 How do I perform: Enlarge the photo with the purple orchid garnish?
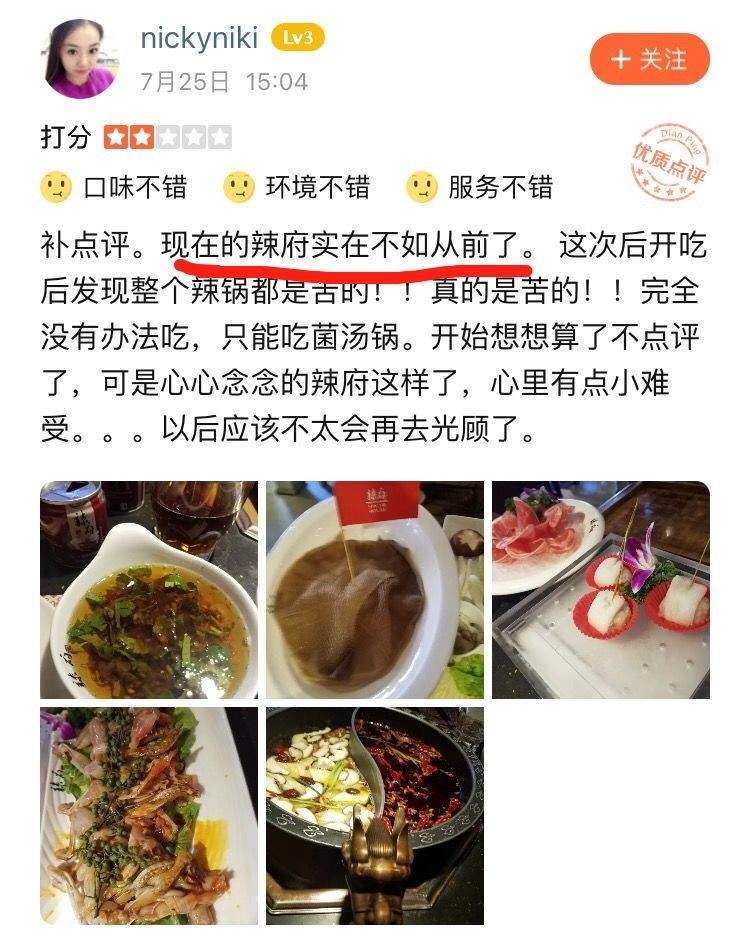(x=601, y=589)
